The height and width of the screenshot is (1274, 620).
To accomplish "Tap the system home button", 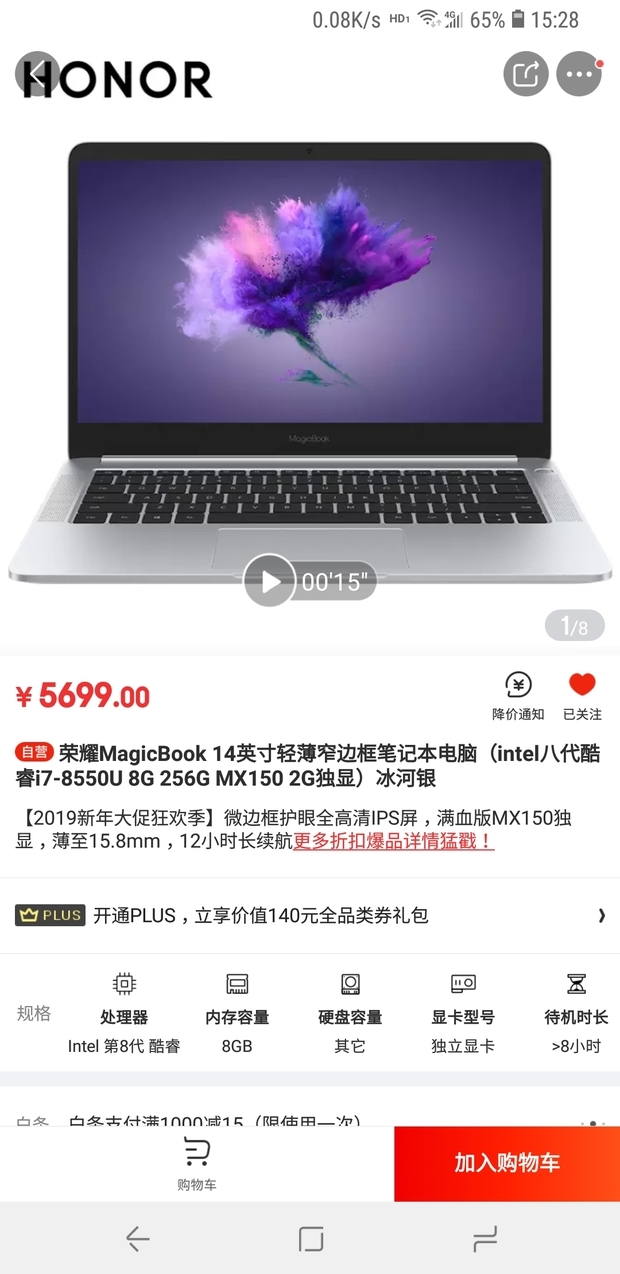I will click(x=311, y=1240).
